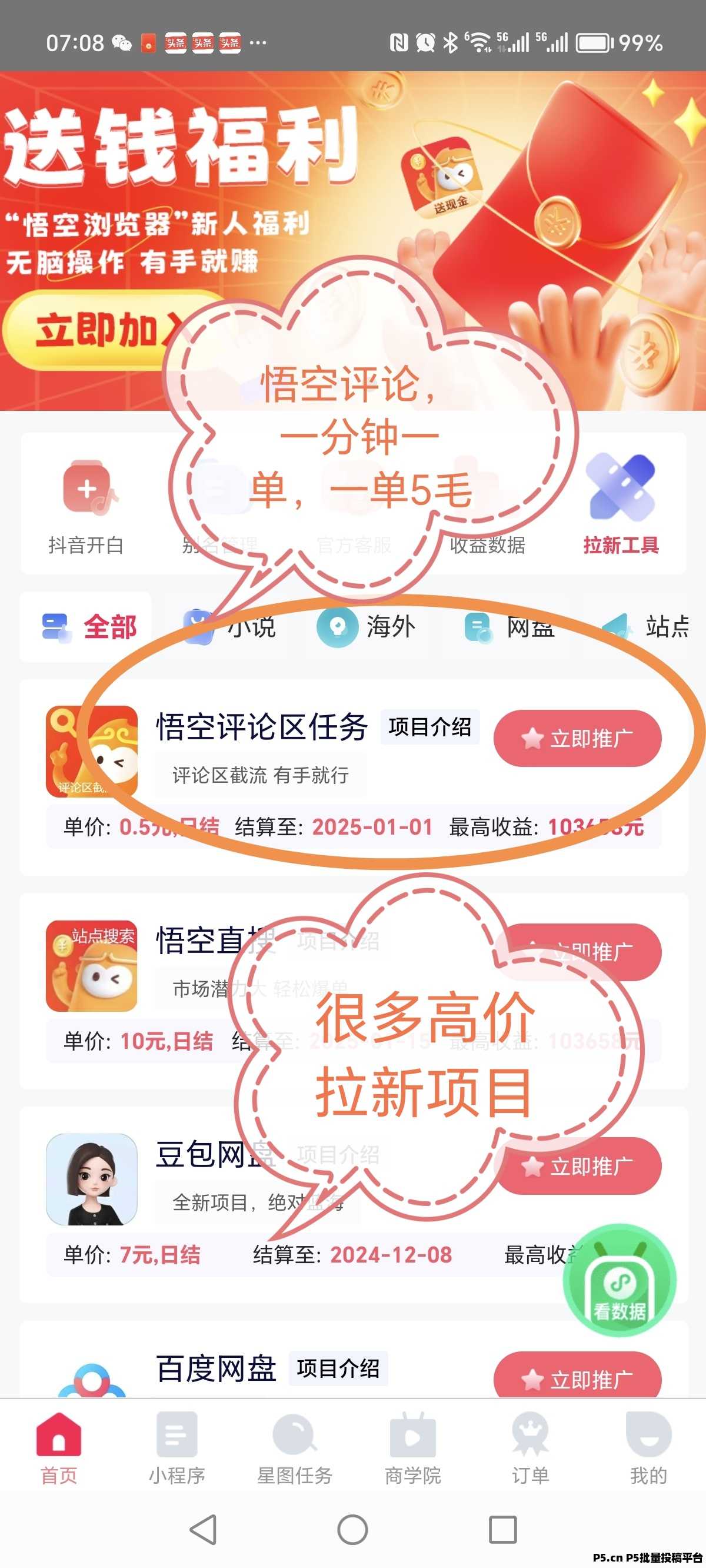View 项目介绍 for 百度网盘

tap(338, 1368)
